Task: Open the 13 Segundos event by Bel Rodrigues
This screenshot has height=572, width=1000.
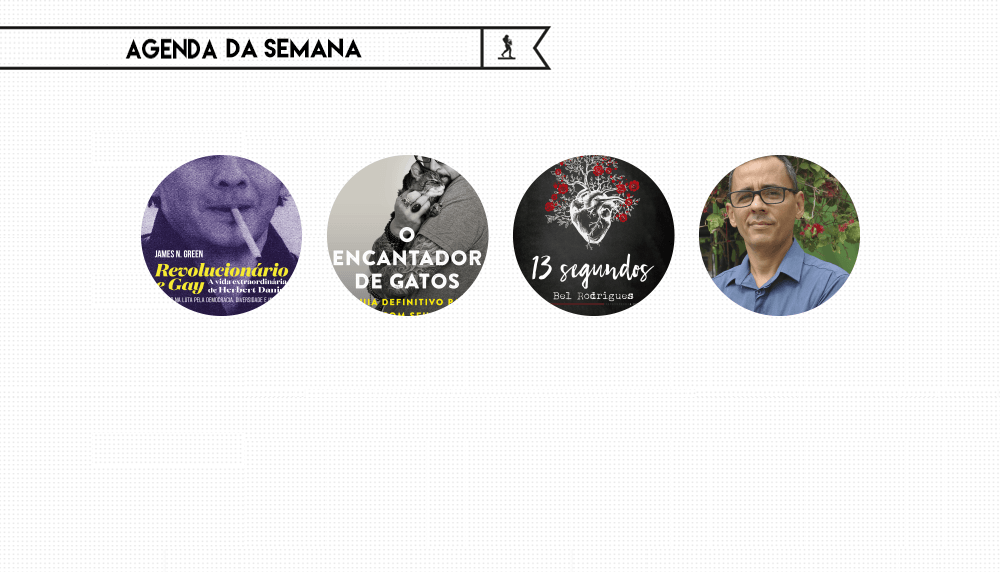Action: (x=593, y=235)
